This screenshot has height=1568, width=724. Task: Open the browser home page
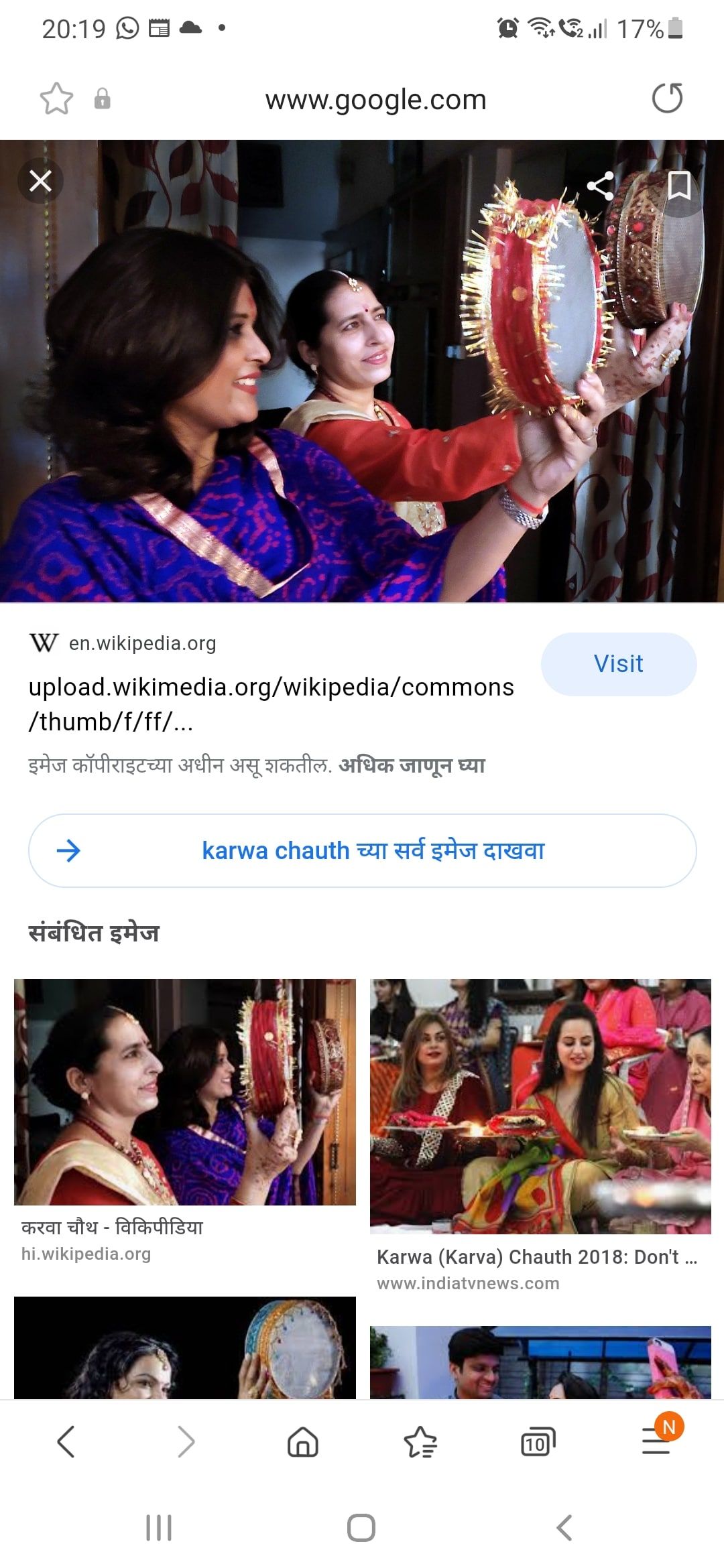click(302, 1441)
